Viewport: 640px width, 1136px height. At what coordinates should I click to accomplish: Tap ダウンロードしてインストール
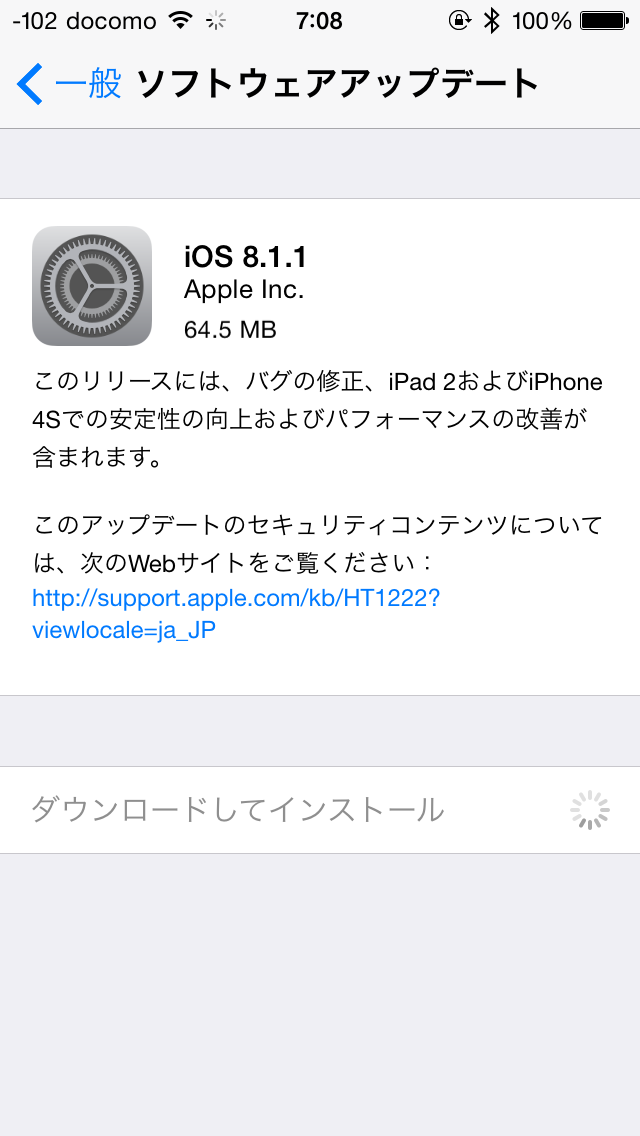tap(238, 810)
